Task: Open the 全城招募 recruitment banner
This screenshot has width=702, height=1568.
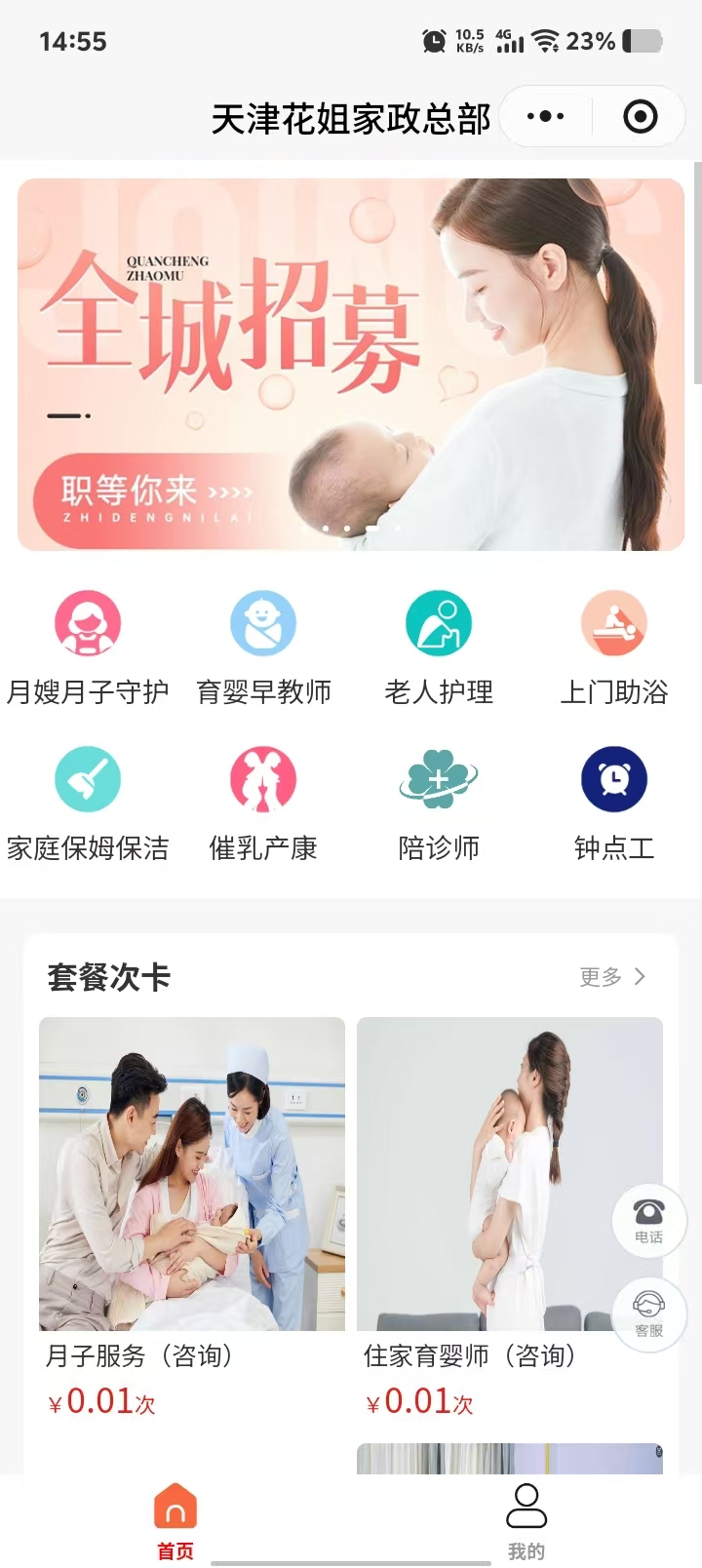Action: click(351, 364)
